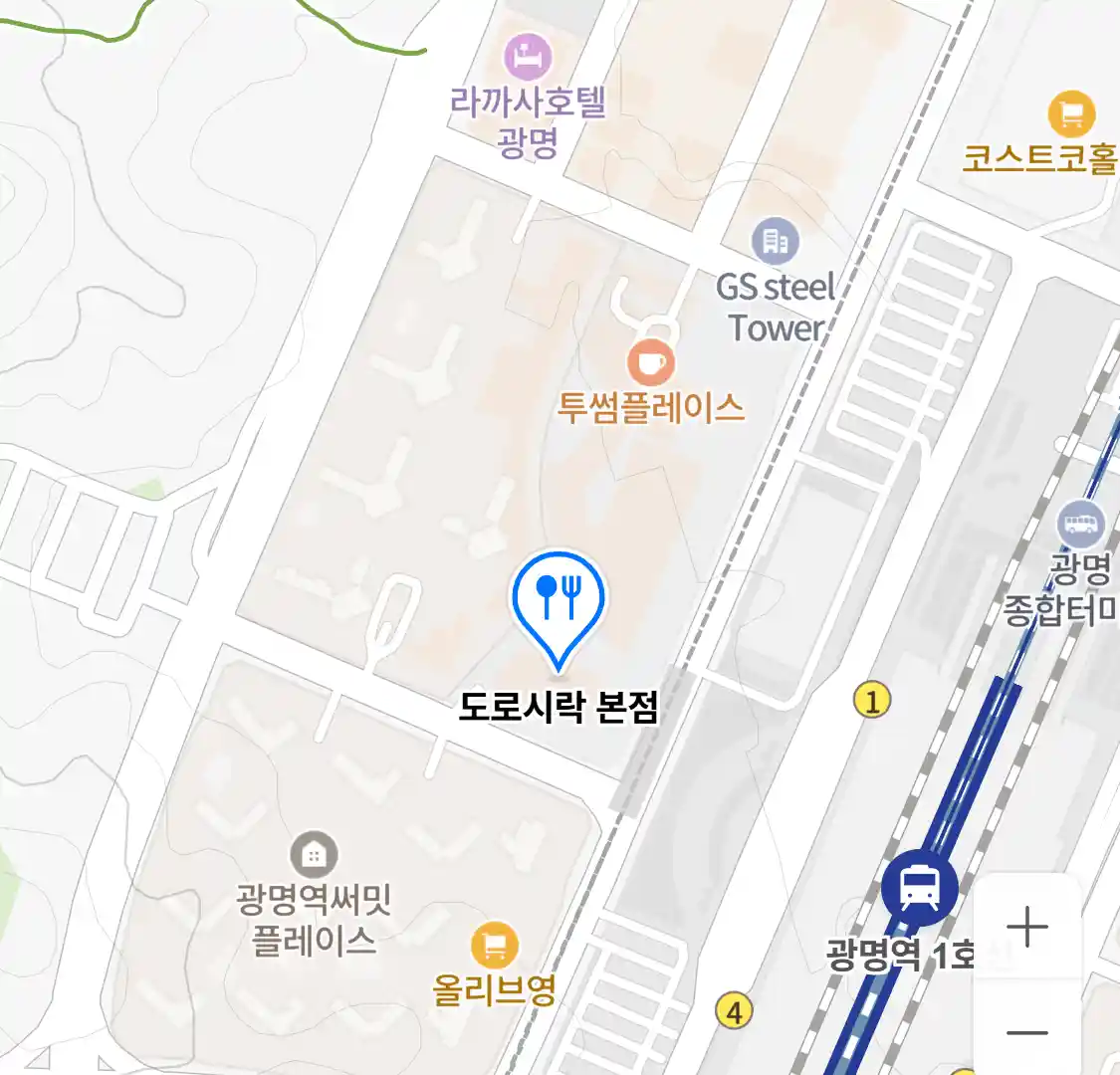The width and height of the screenshot is (1120, 1075).
Task: Zoom out with the minus button
Action: [x=1026, y=1032]
